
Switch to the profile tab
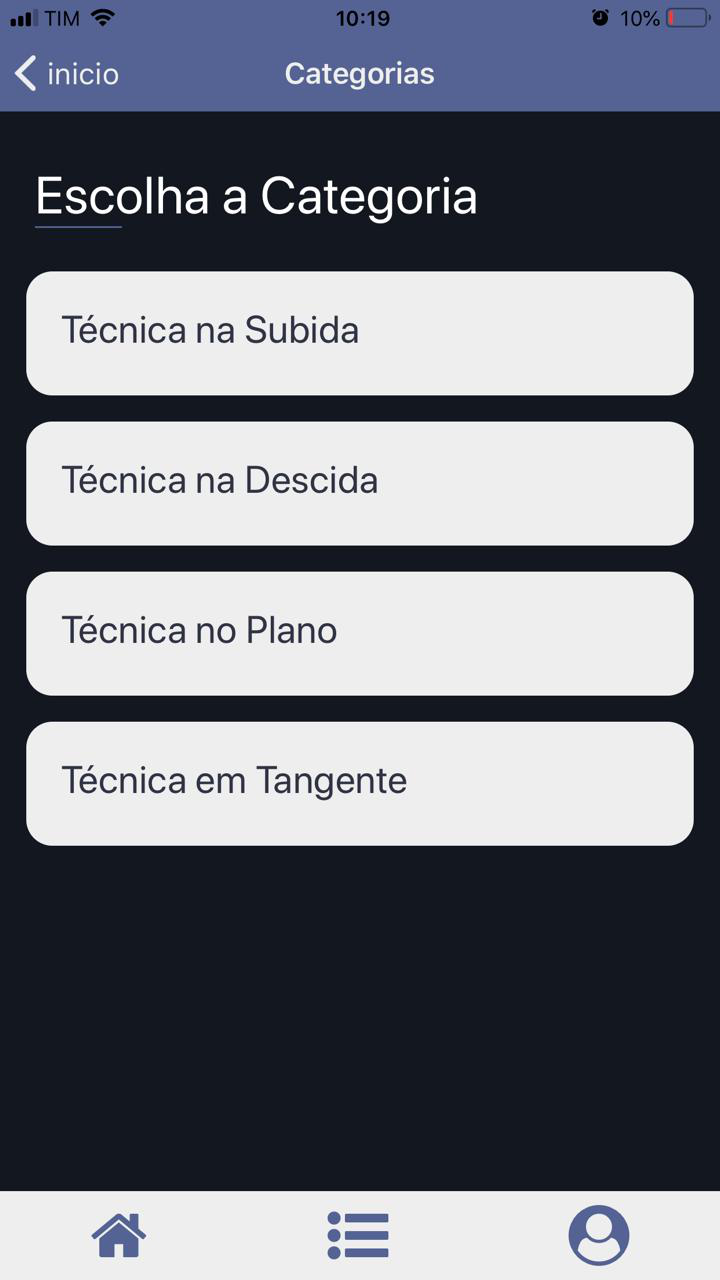click(x=599, y=1235)
